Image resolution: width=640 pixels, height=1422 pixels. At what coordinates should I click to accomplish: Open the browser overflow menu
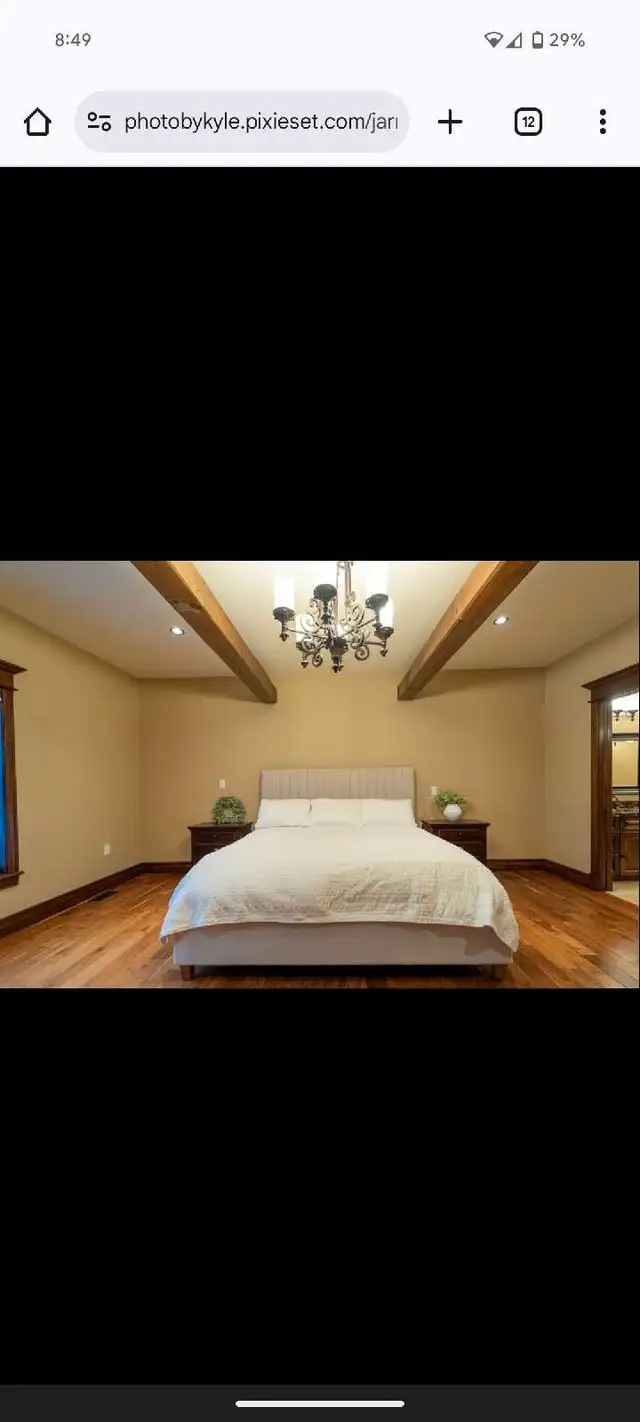[602, 122]
